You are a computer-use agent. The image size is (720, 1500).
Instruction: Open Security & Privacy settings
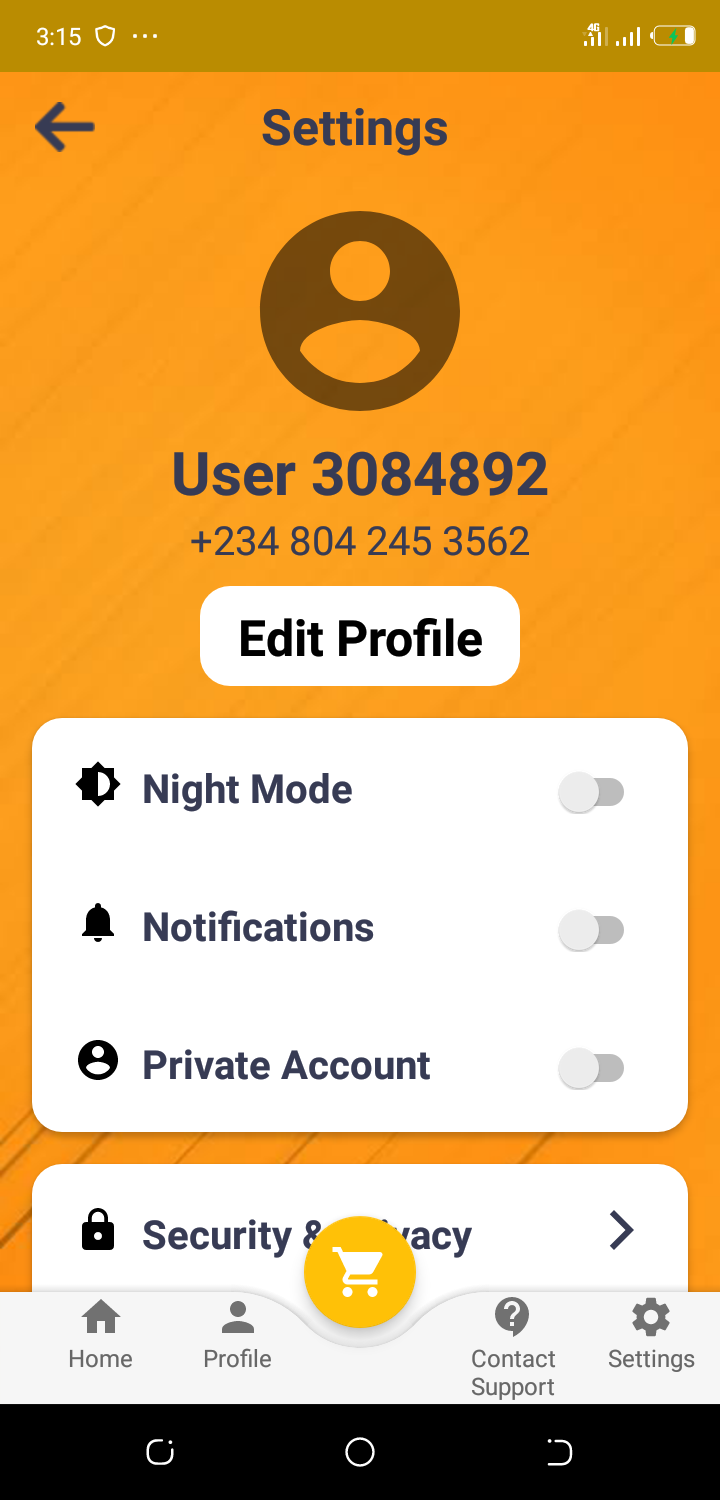point(360,1232)
